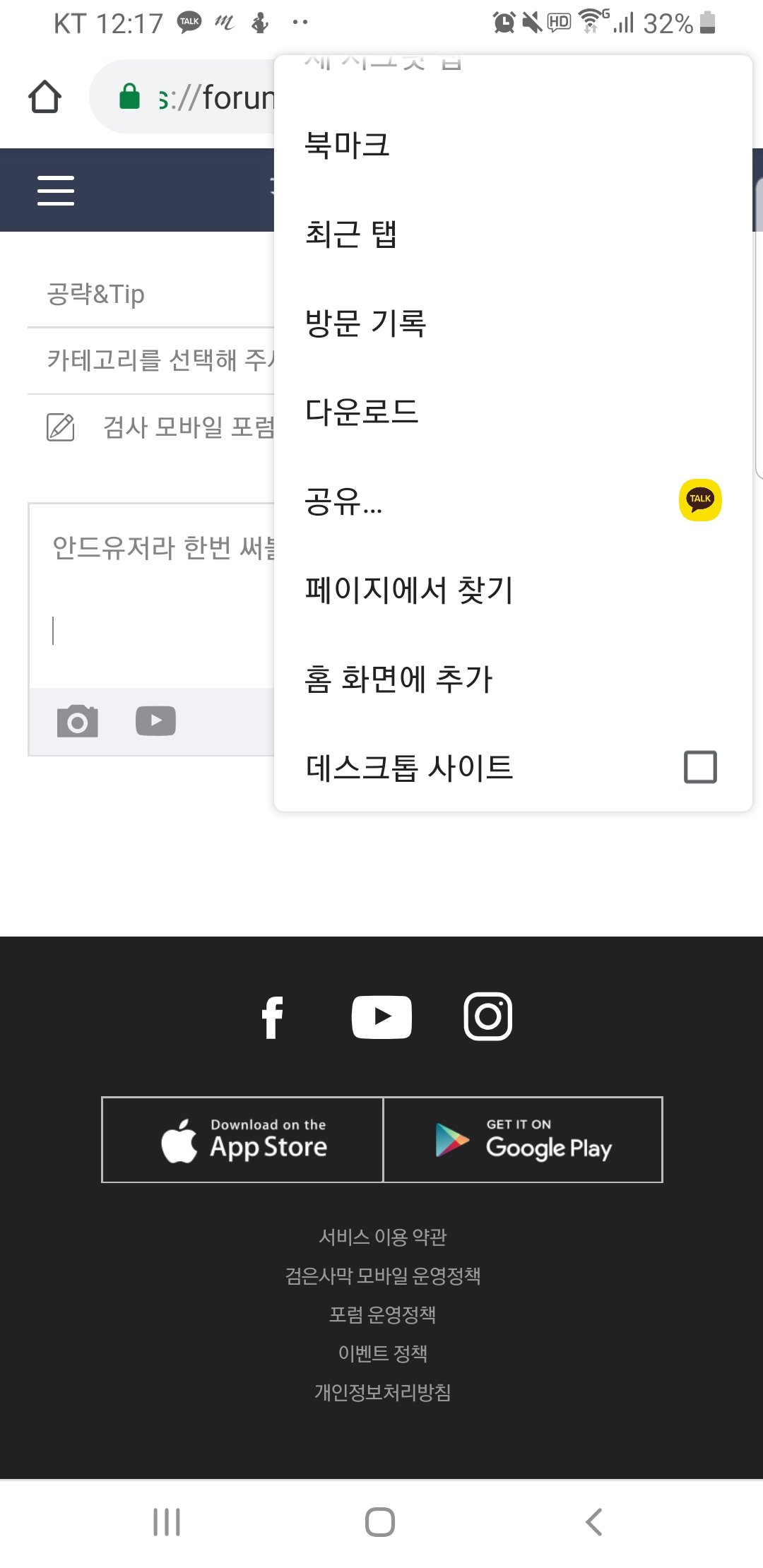Viewport: 763px width, 1568px height.
Task: Tap the browser home icon
Action: pyautogui.click(x=45, y=97)
